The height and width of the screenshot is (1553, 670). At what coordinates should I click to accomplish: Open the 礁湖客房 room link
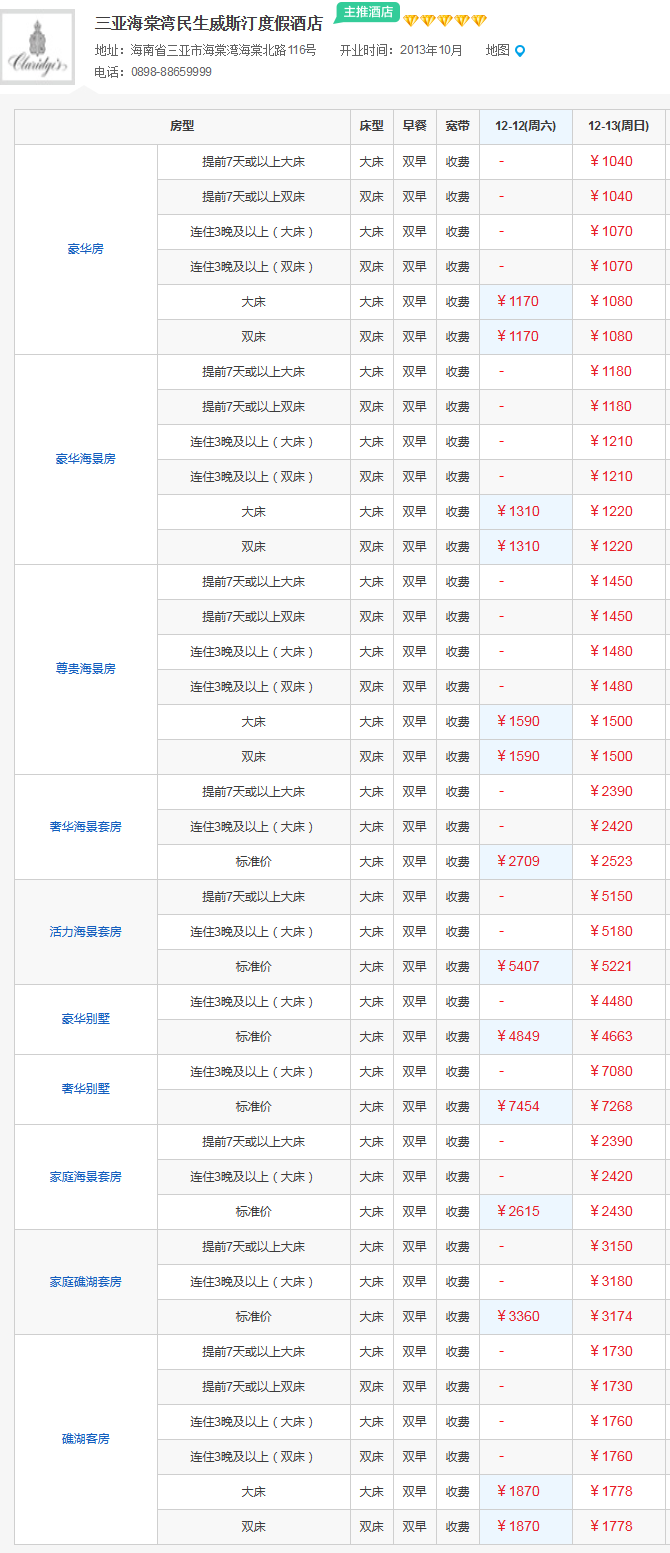86,1439
